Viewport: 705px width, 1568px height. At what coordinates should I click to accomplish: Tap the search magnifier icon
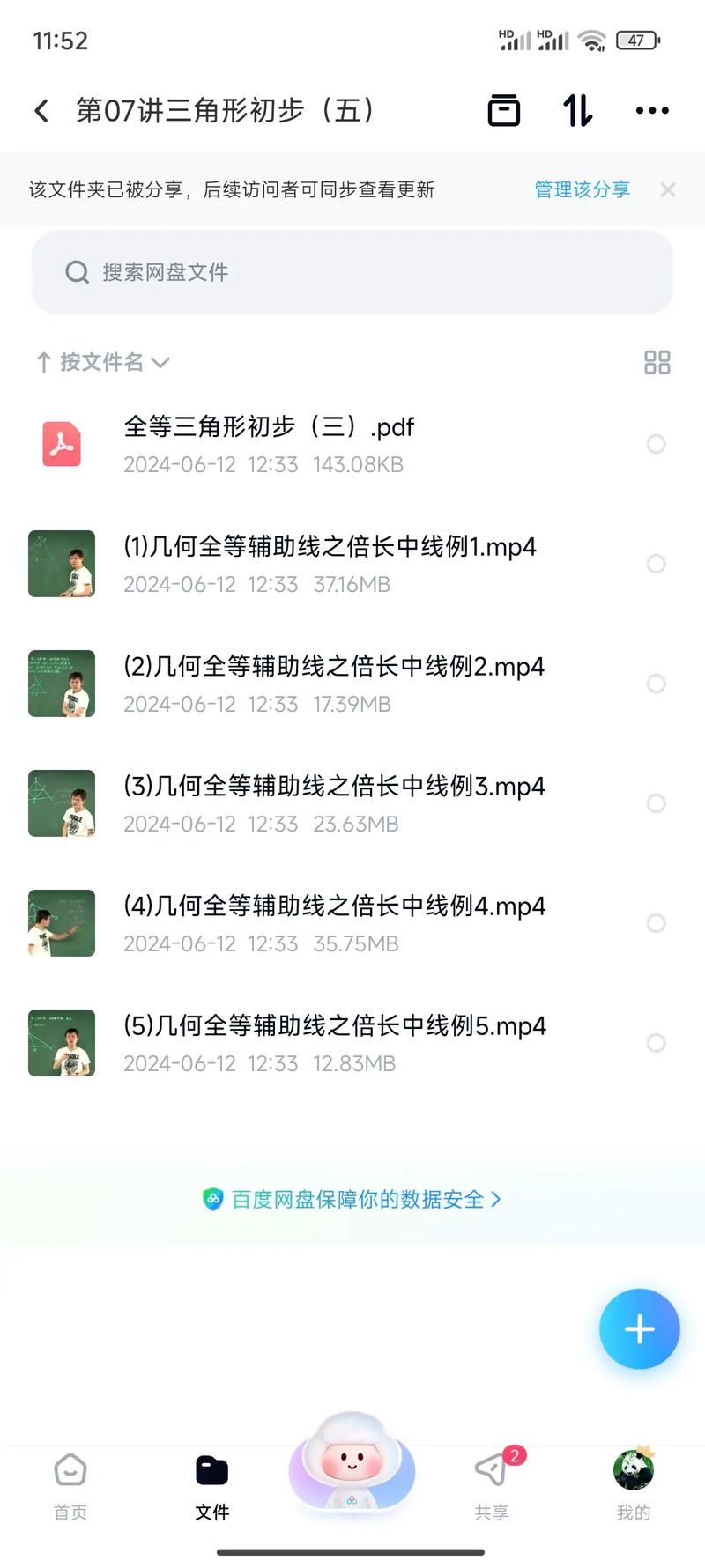coord(77,272)
